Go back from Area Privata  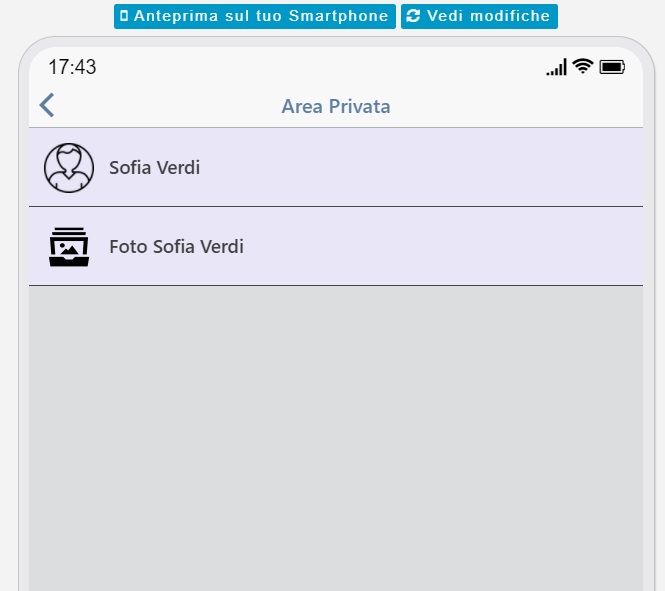(x=46, y=106)
